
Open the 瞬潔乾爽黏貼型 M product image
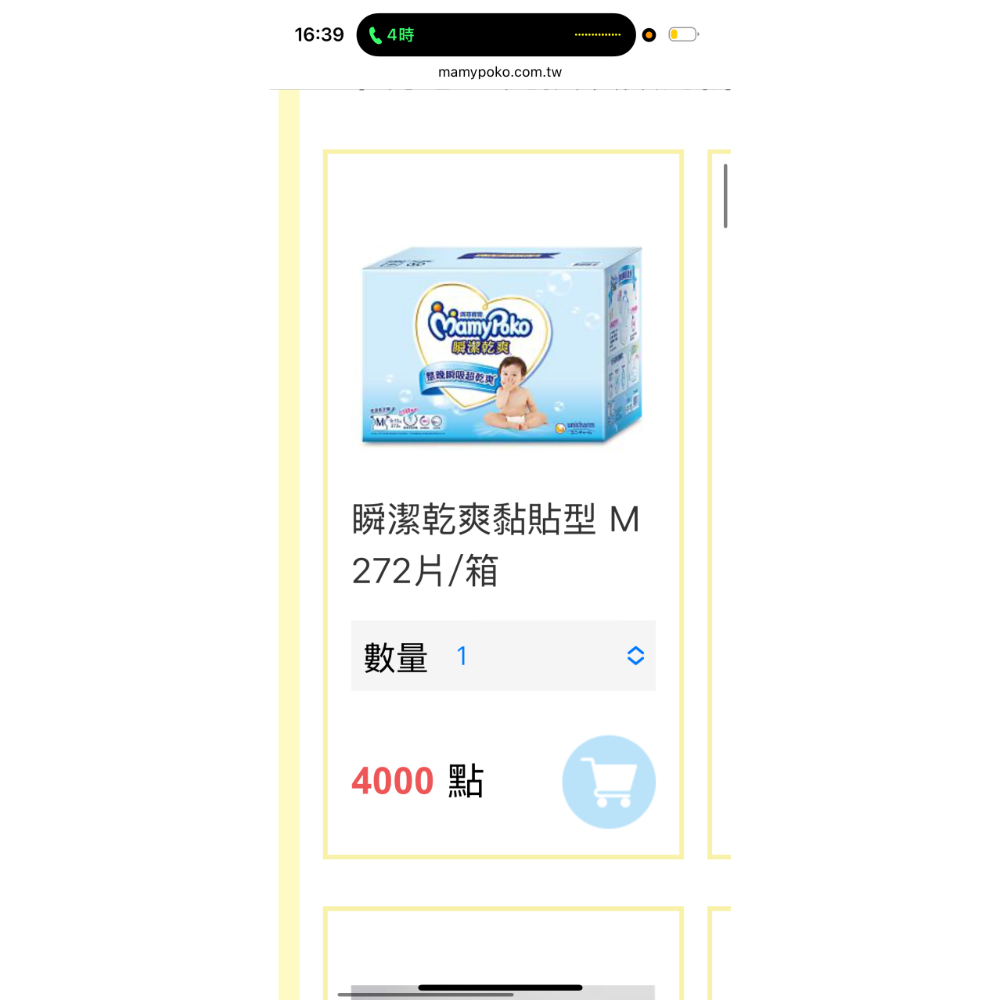(x=502, y=345)
